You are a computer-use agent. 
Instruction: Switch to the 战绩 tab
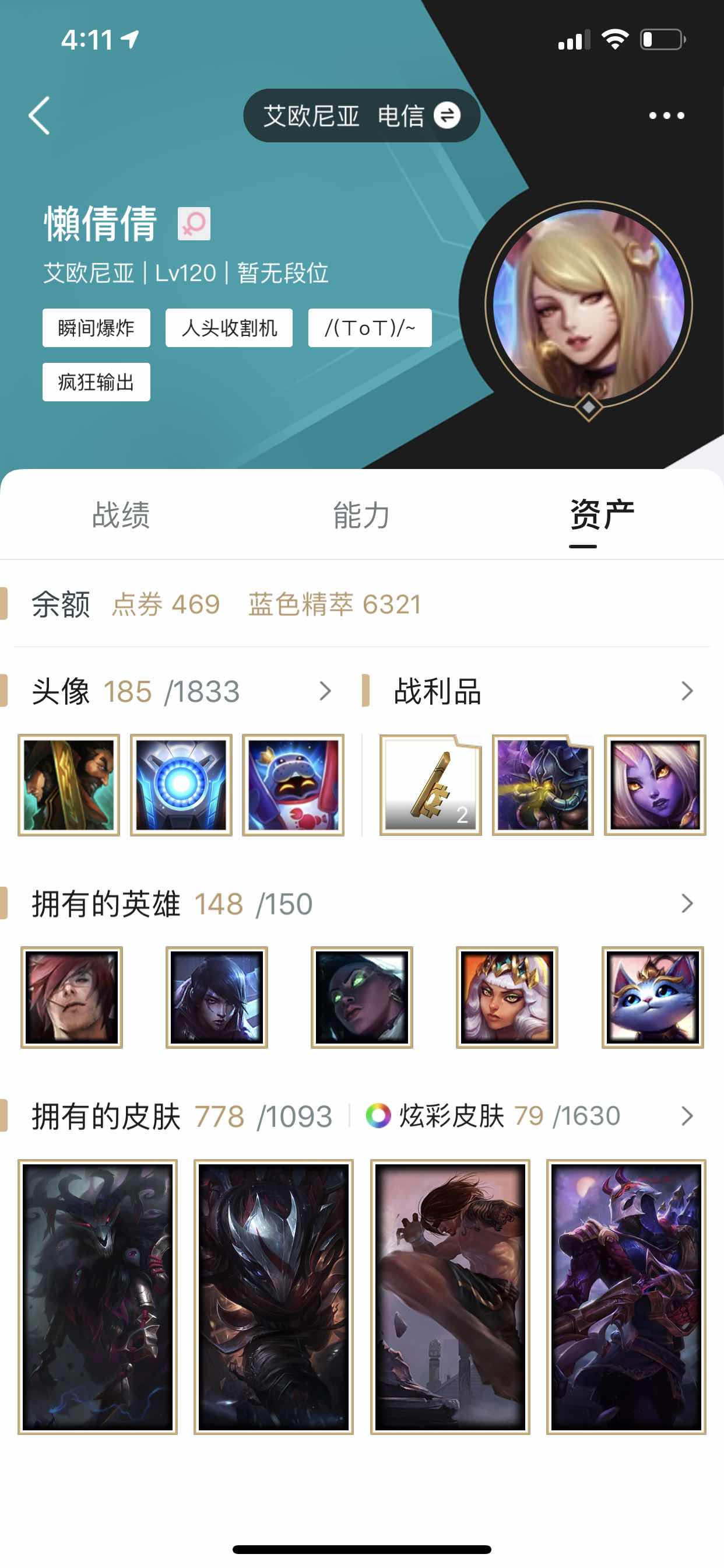coord(121,515)
